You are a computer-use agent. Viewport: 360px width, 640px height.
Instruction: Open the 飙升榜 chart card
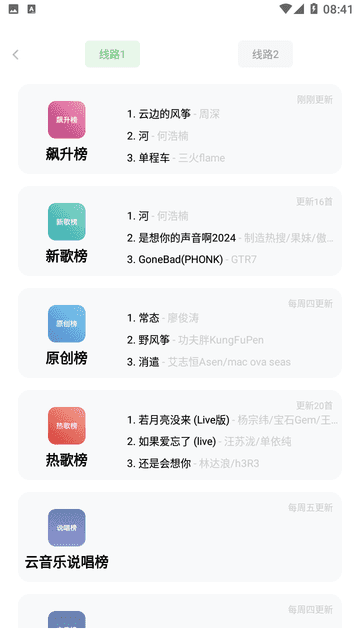click(180, 129)
